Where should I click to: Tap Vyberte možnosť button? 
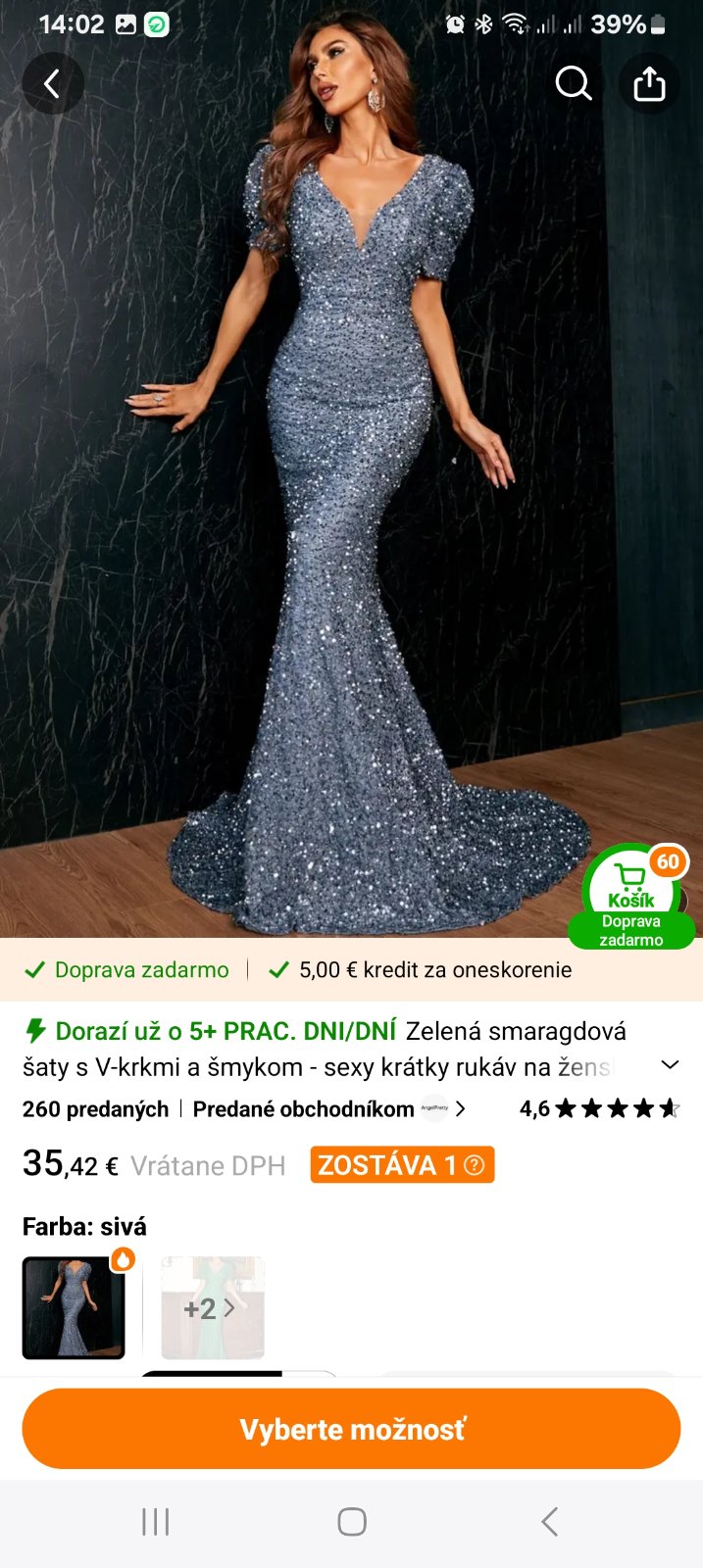point(351,1429)
